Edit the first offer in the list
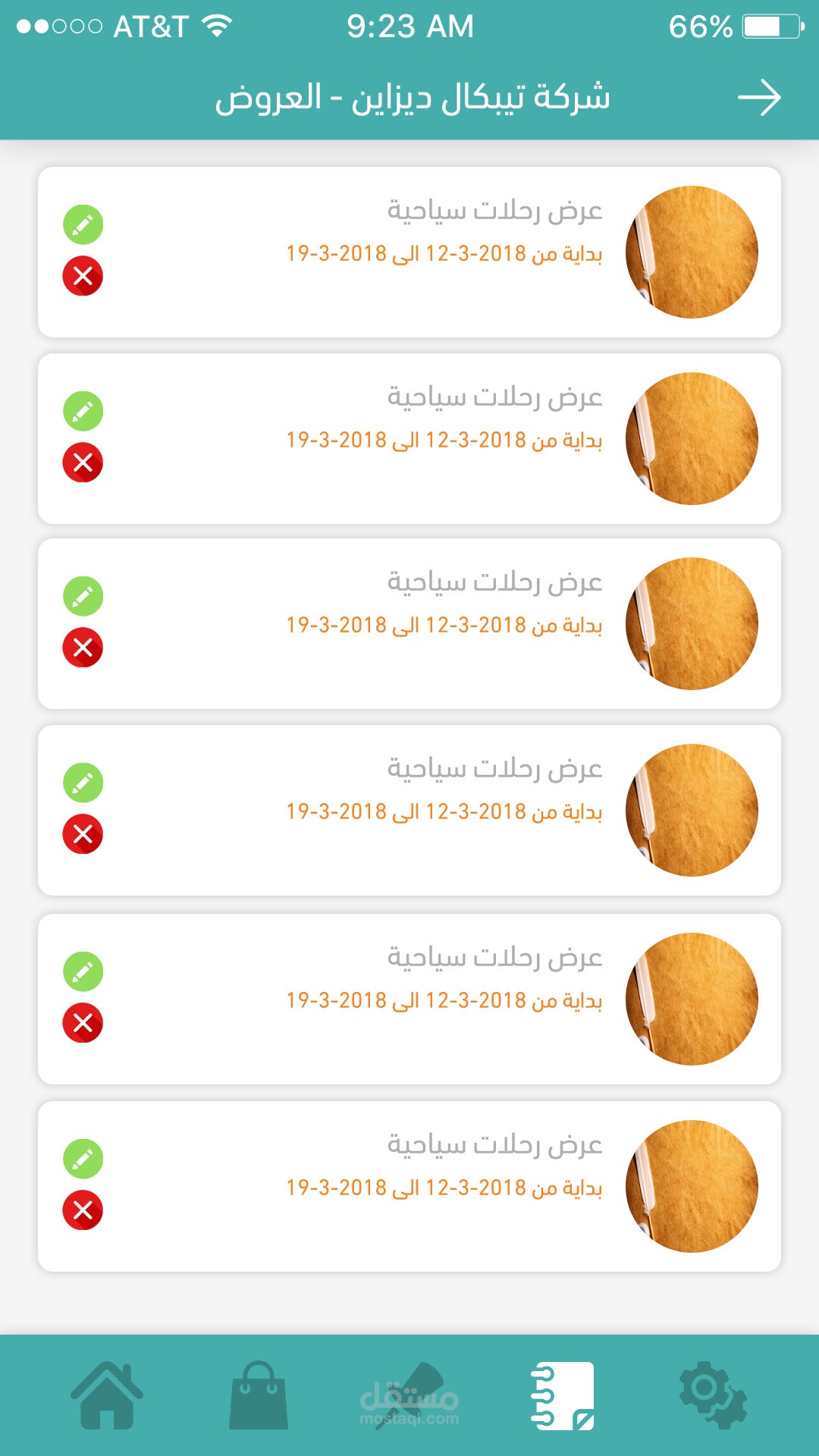 pyautogui.click(x=83, y=224)
